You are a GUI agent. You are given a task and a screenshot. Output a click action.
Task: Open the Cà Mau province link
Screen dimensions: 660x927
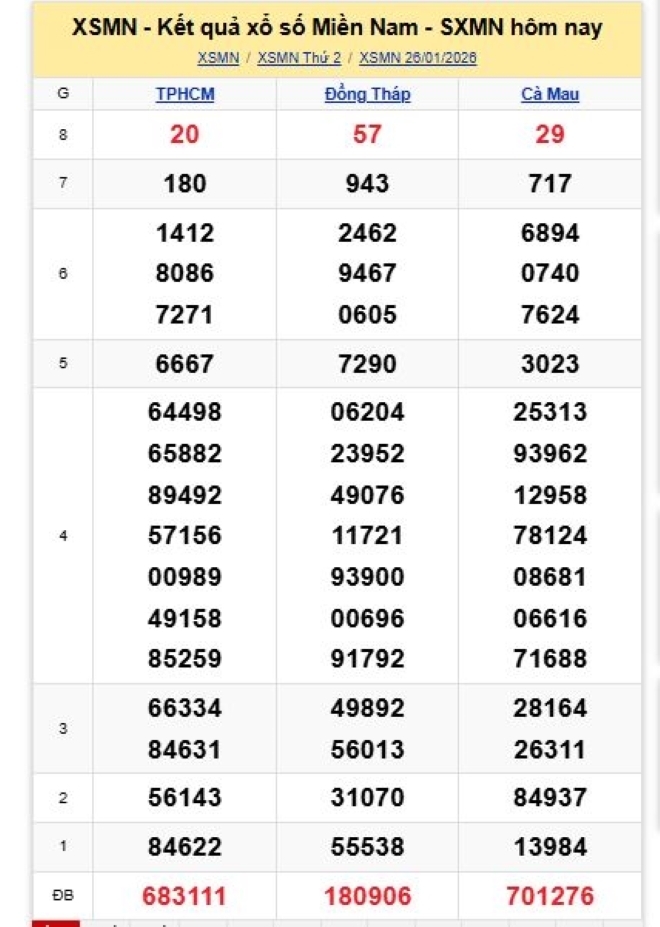pyautogui.click(x=550, y=95)
